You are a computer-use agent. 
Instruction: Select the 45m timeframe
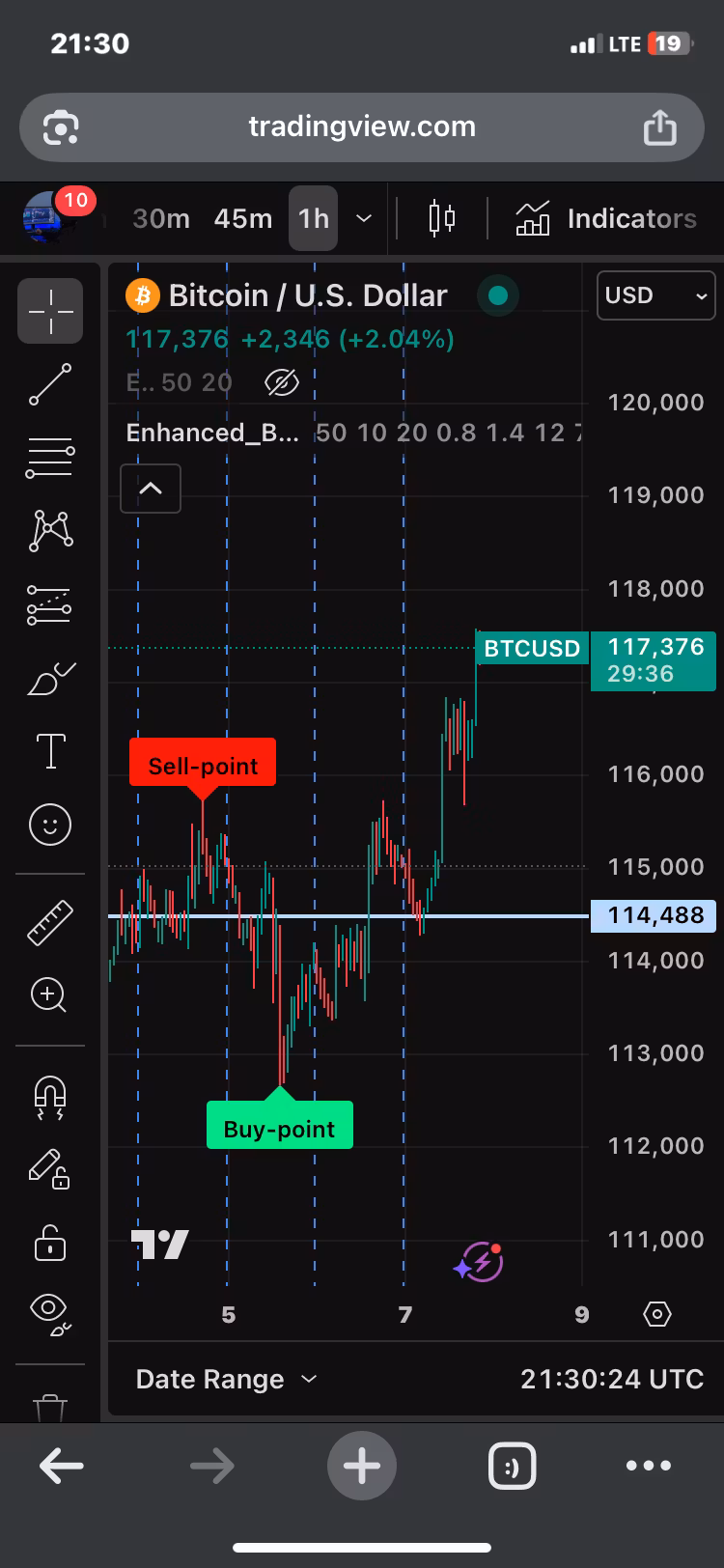(x=243, y=219)
